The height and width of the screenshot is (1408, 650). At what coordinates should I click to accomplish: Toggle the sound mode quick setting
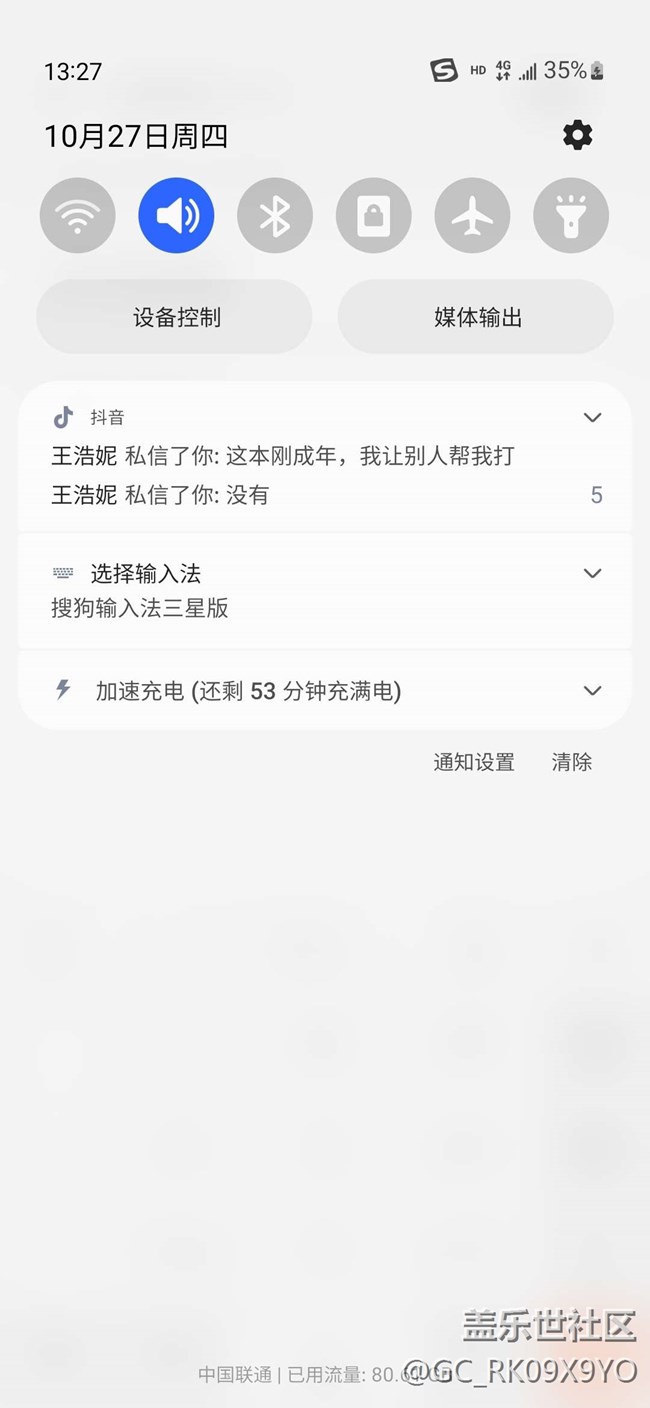tap(176, 216)
